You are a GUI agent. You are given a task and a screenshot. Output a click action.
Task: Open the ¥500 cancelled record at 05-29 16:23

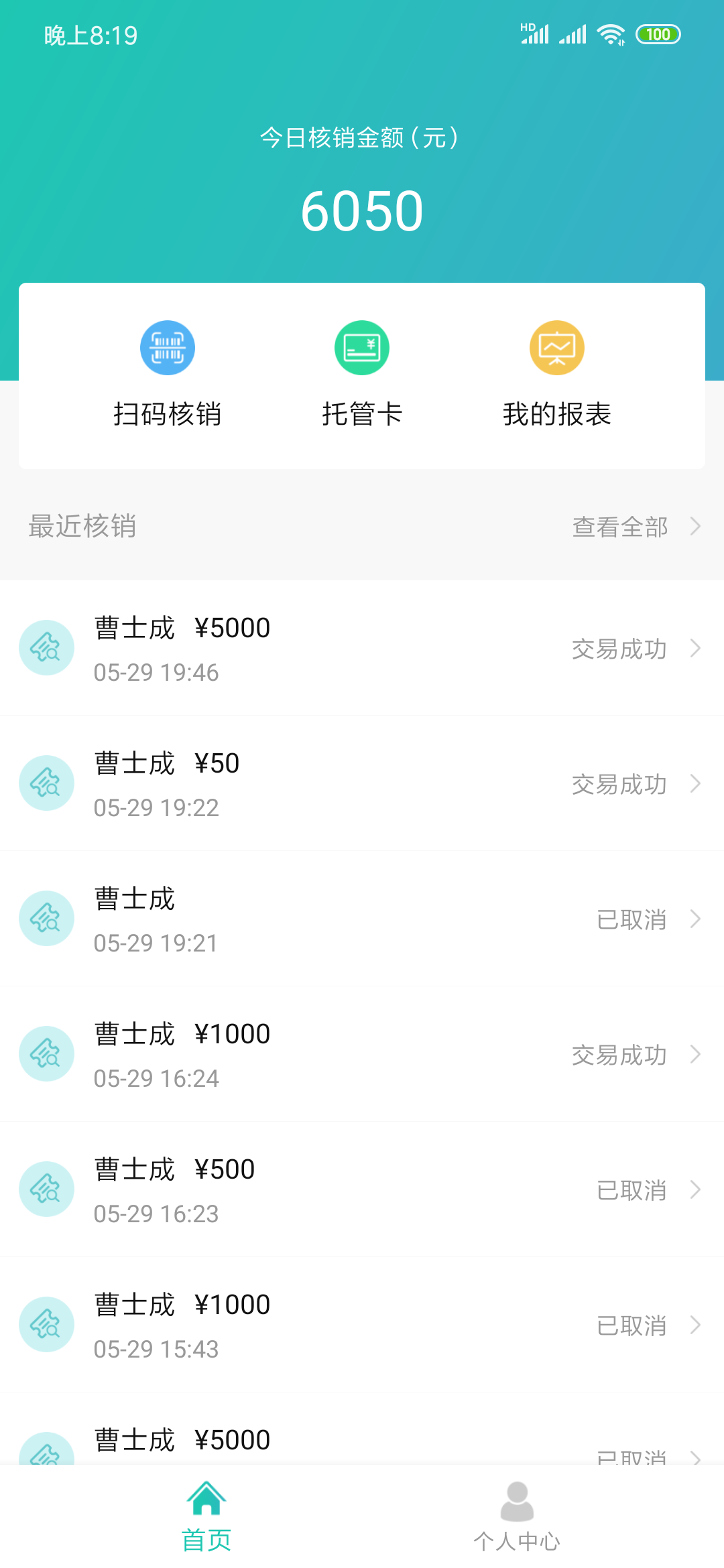click(x=362, y=1190)
